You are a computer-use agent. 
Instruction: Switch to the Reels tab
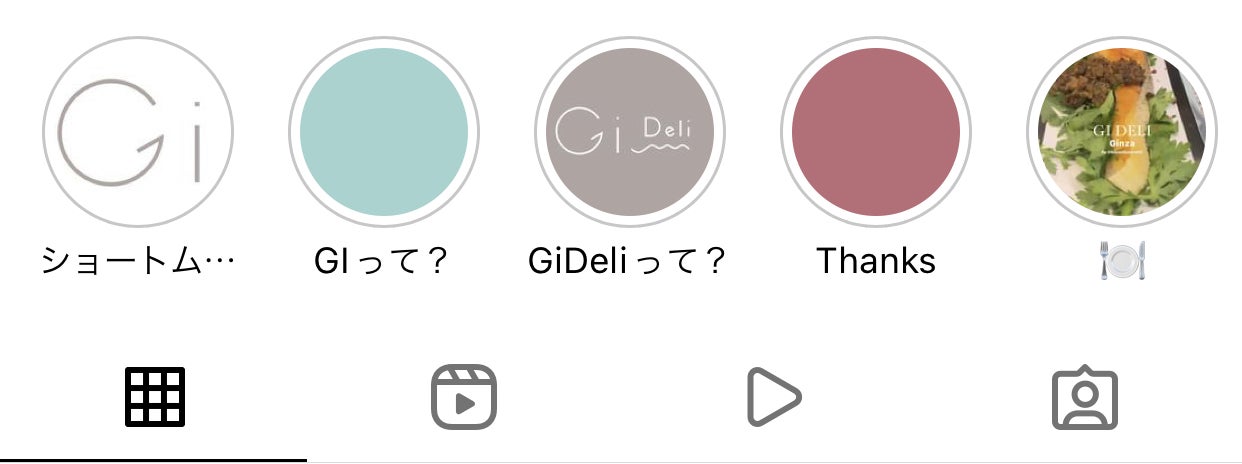pyautogui.click(x=464, y=397)
